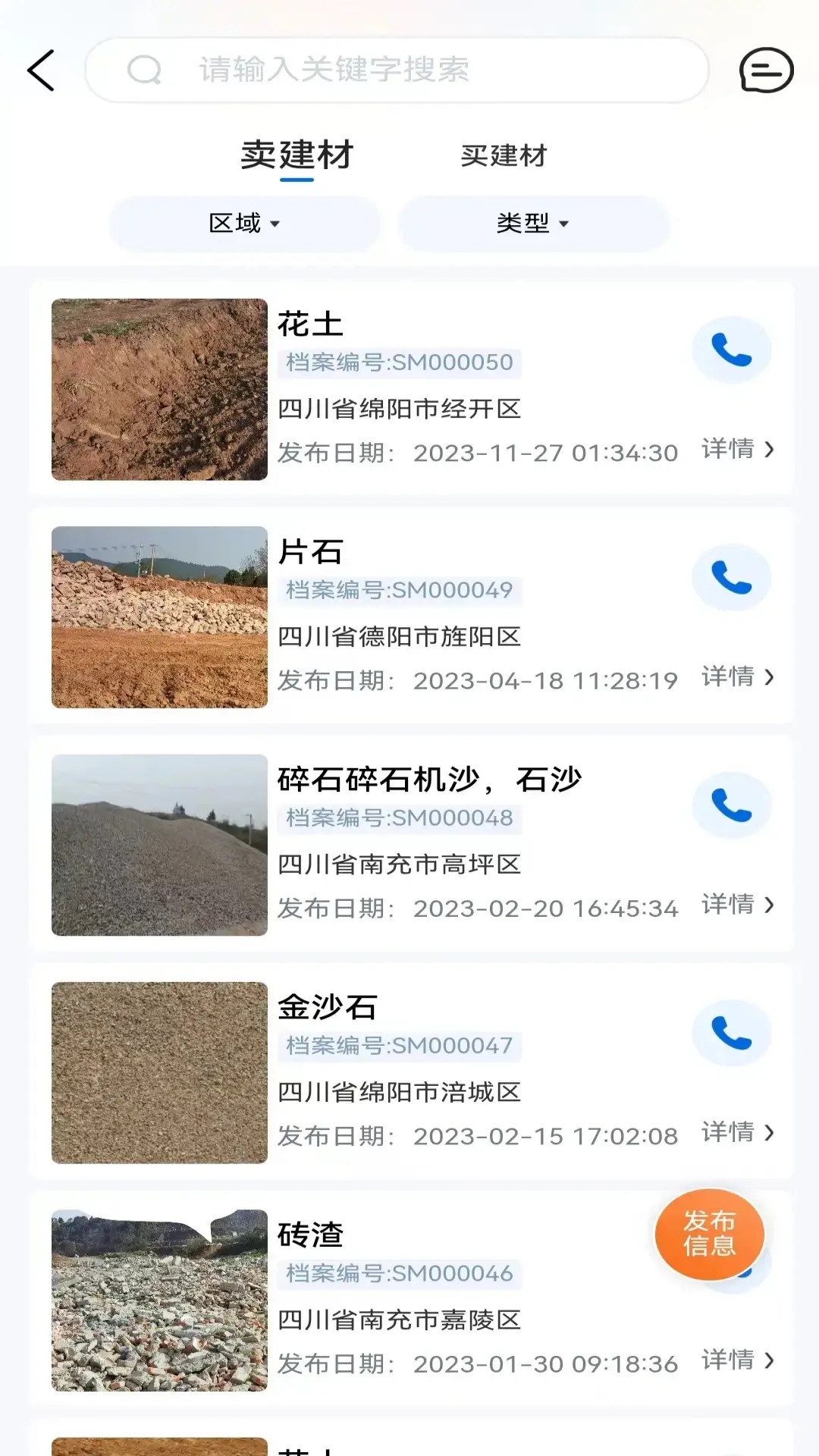Open 详情 for 砖渣 listing
The image size is (819, 1456).
coord(737,1360)
